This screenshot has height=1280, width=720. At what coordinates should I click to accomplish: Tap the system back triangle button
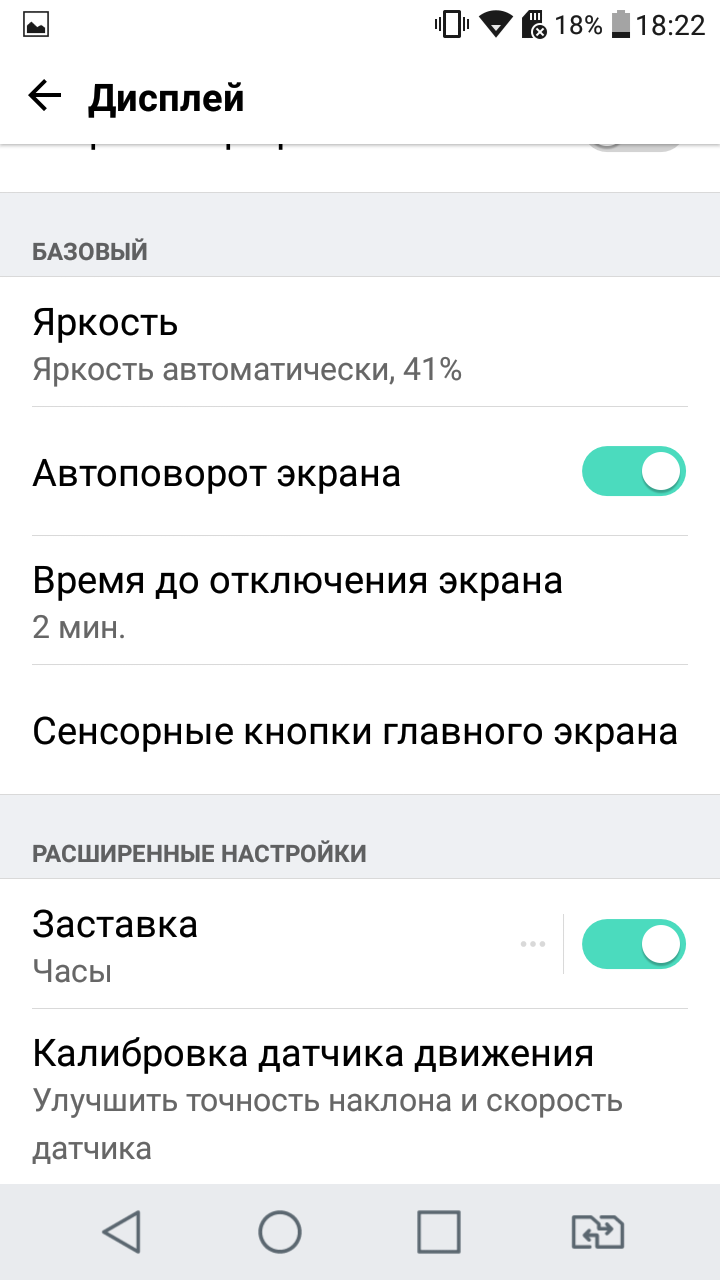(121, 1232)
